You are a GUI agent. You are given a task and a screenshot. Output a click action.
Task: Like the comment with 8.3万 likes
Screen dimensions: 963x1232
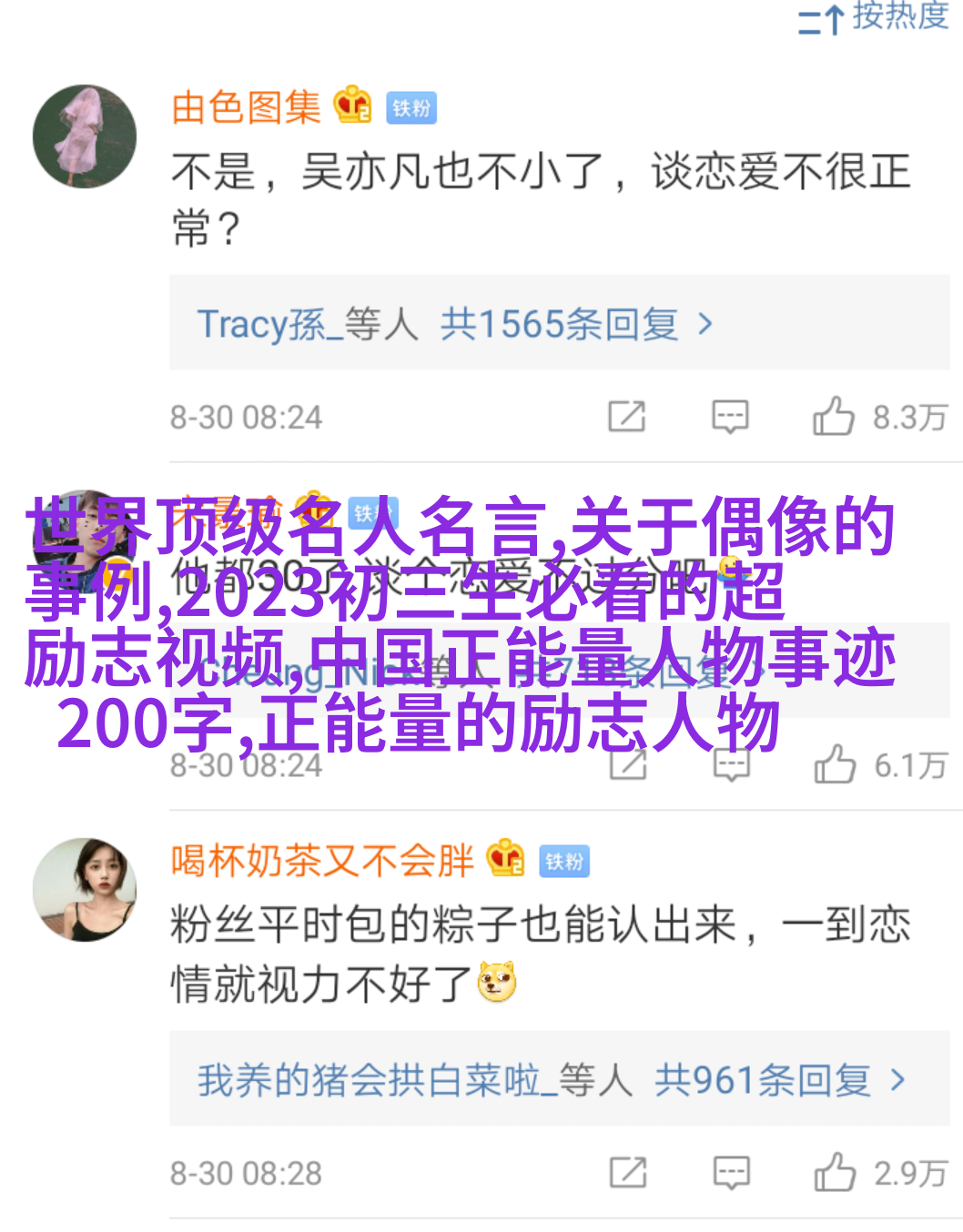point(834,417)
